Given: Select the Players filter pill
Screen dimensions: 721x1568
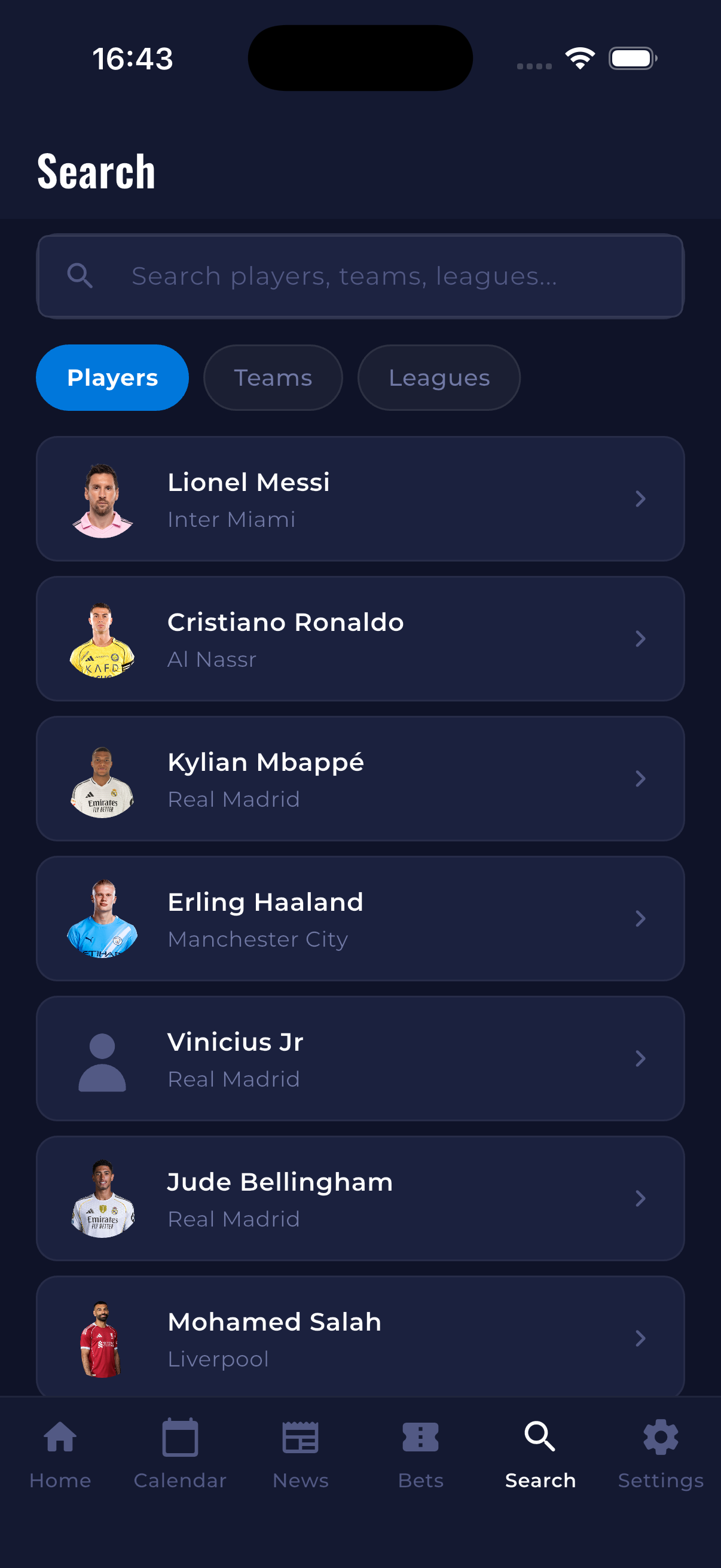Looking at the screenshot, I should coord(112,377).
